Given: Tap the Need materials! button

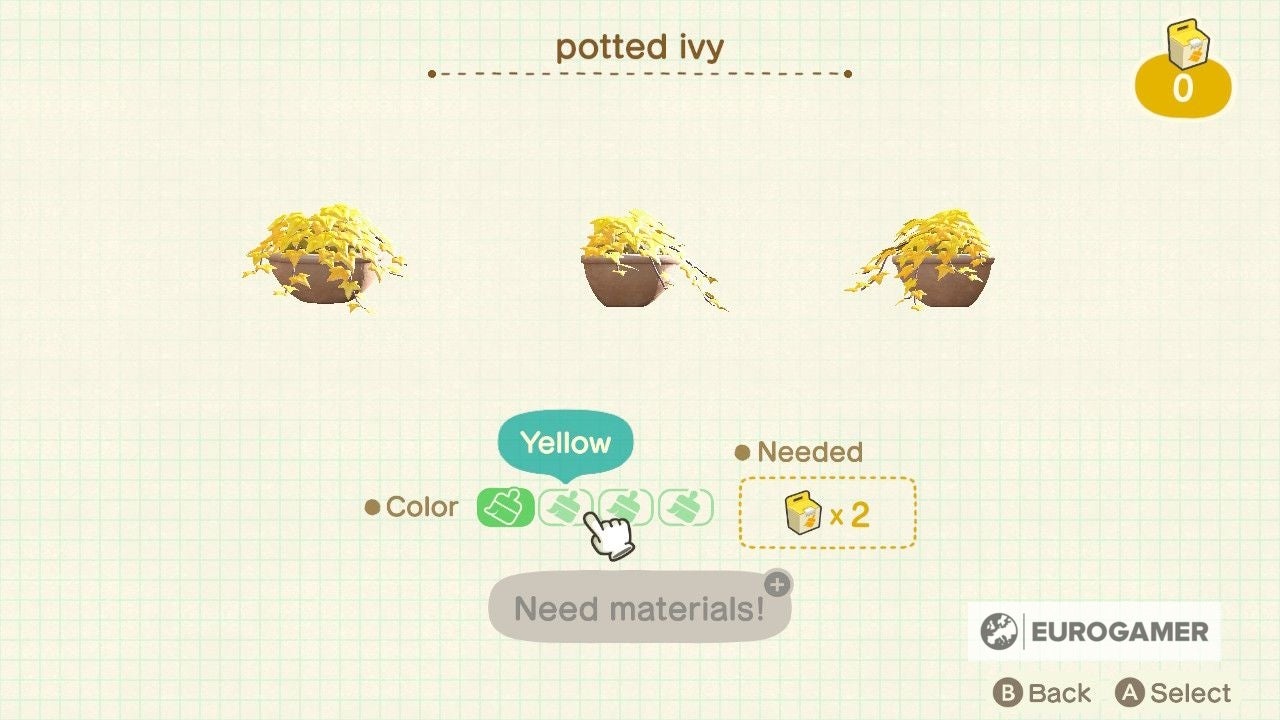Looking at the screenshot, I should click(x=639, y=607).
